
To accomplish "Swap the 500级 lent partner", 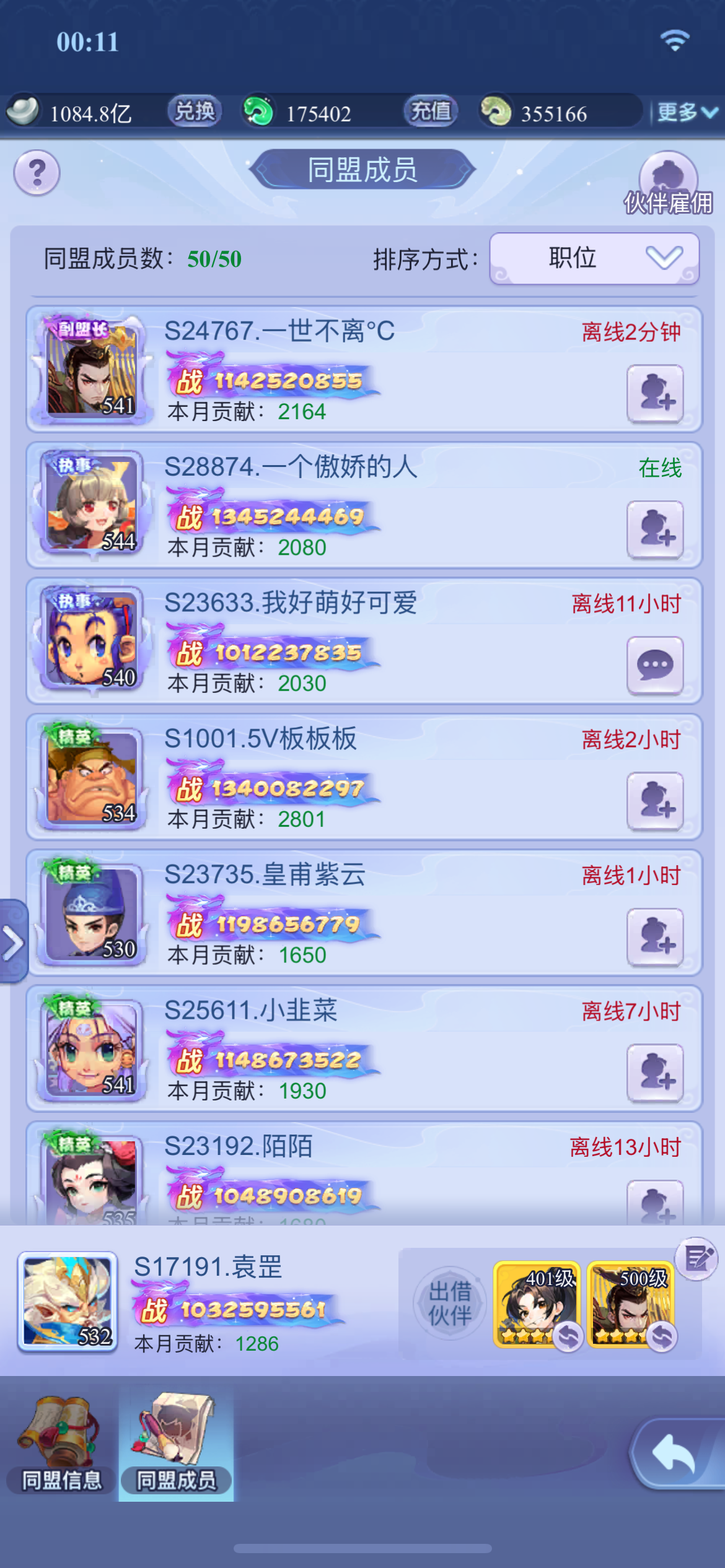I will (662, 1336).
